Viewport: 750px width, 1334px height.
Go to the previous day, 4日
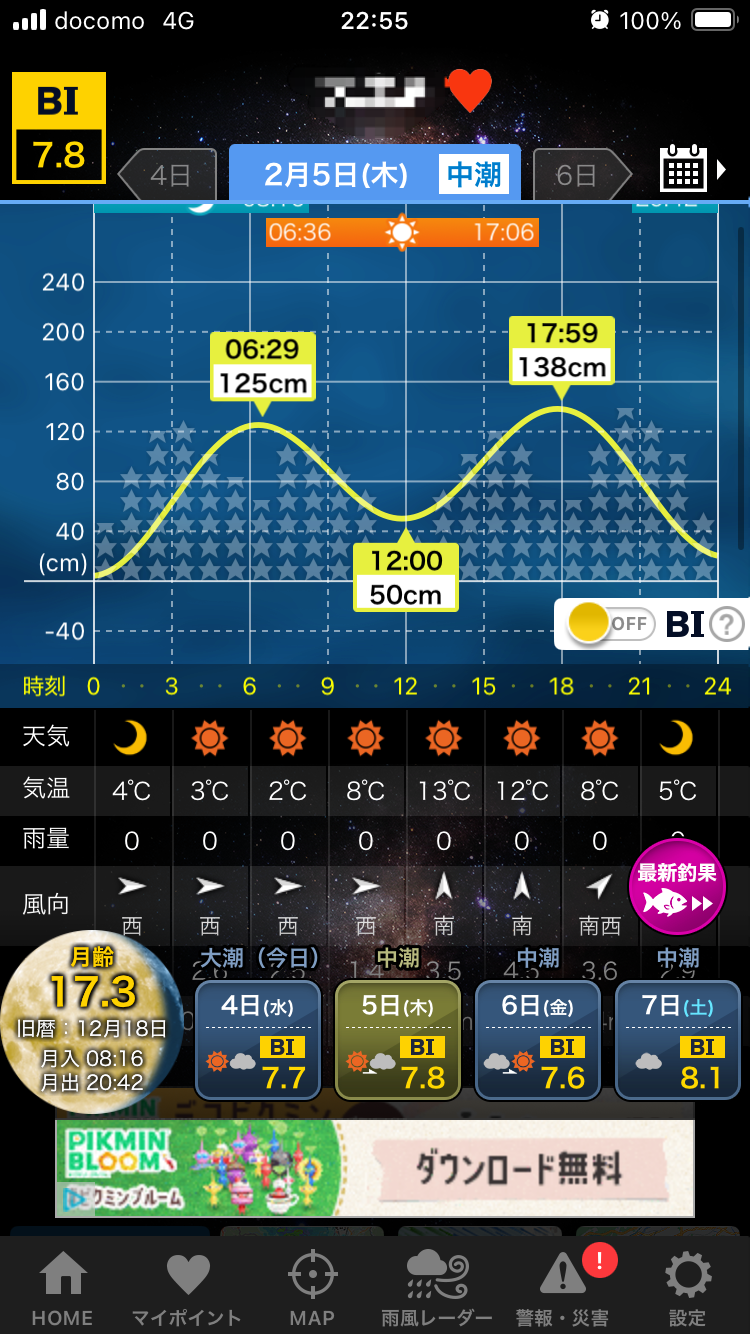(168, 176)
